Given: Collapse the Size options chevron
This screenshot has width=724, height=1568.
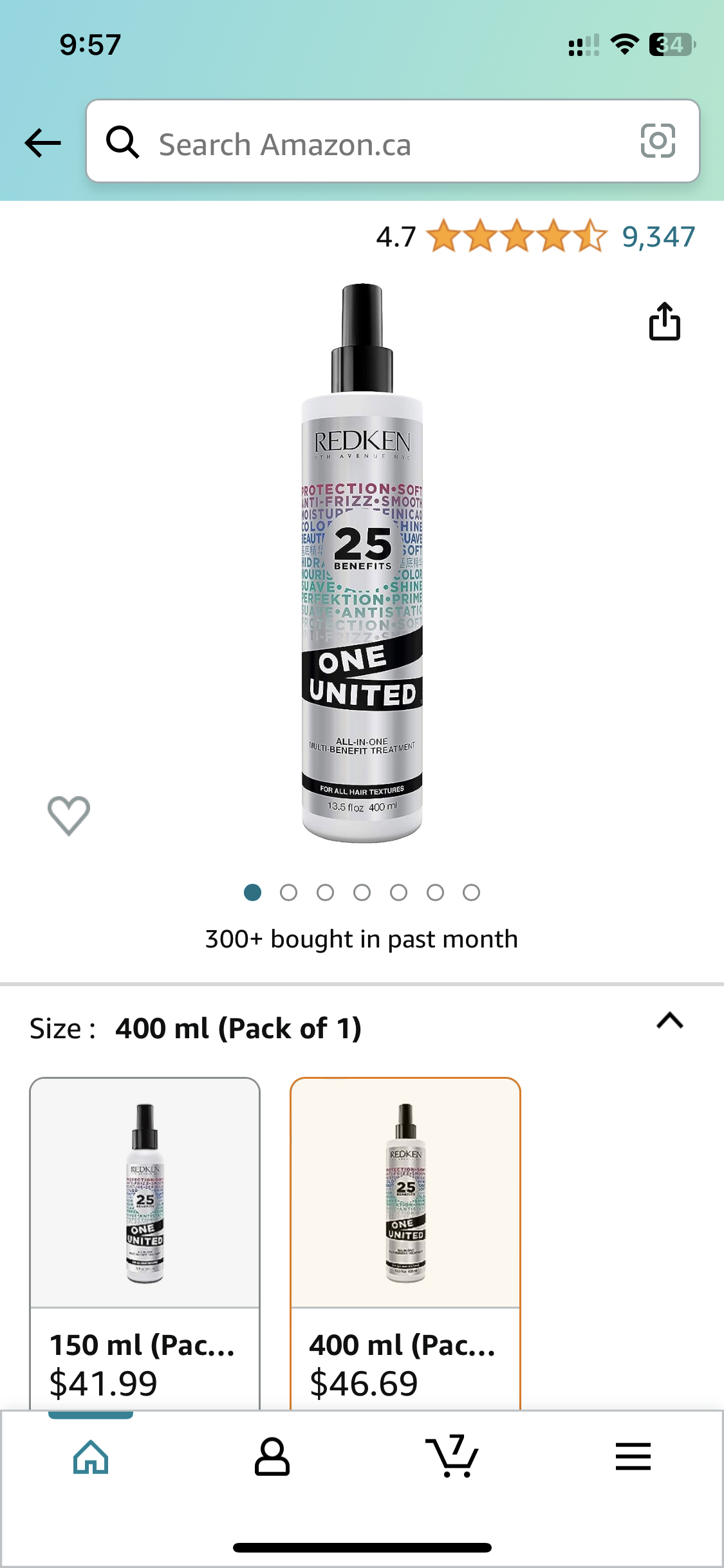Looking at the screenshot, I should [669, 1021].
